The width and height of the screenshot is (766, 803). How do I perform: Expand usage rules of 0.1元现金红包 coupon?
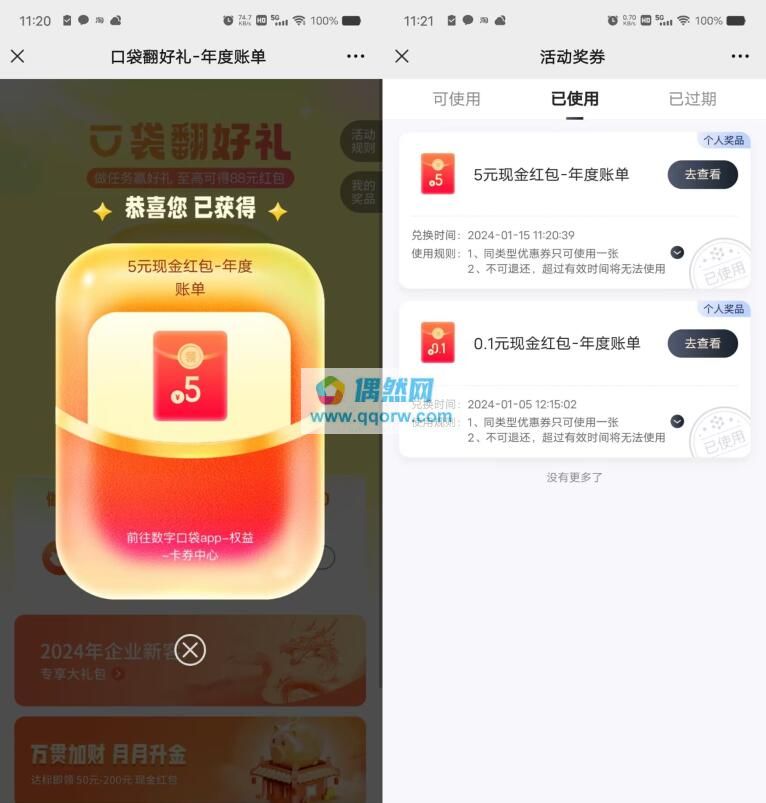[x=677, y=421]
